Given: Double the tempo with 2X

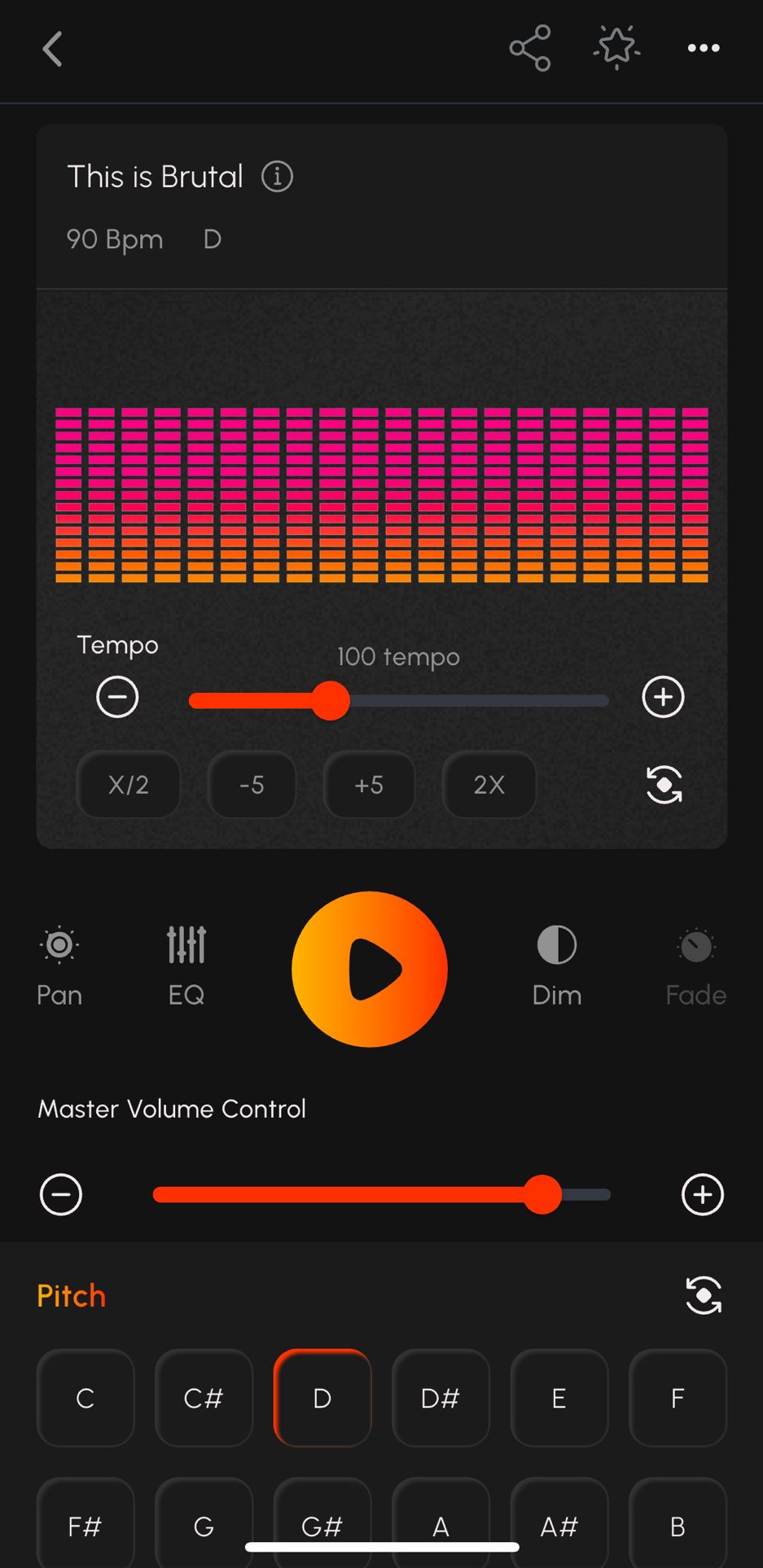Looking at the screenshot, I should coord(489,785).
